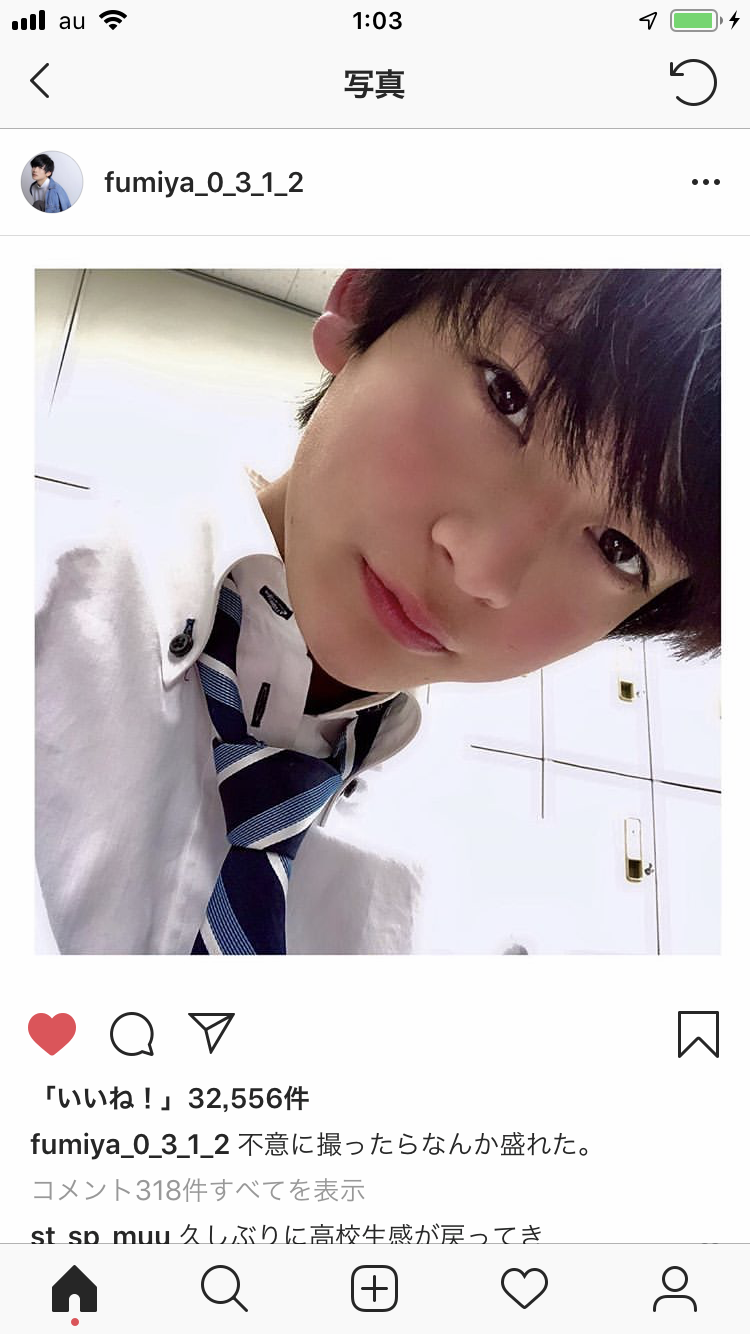Switch to the Profile tab
This screenshot has height=1334, width=750.
tap(674, 1288)
